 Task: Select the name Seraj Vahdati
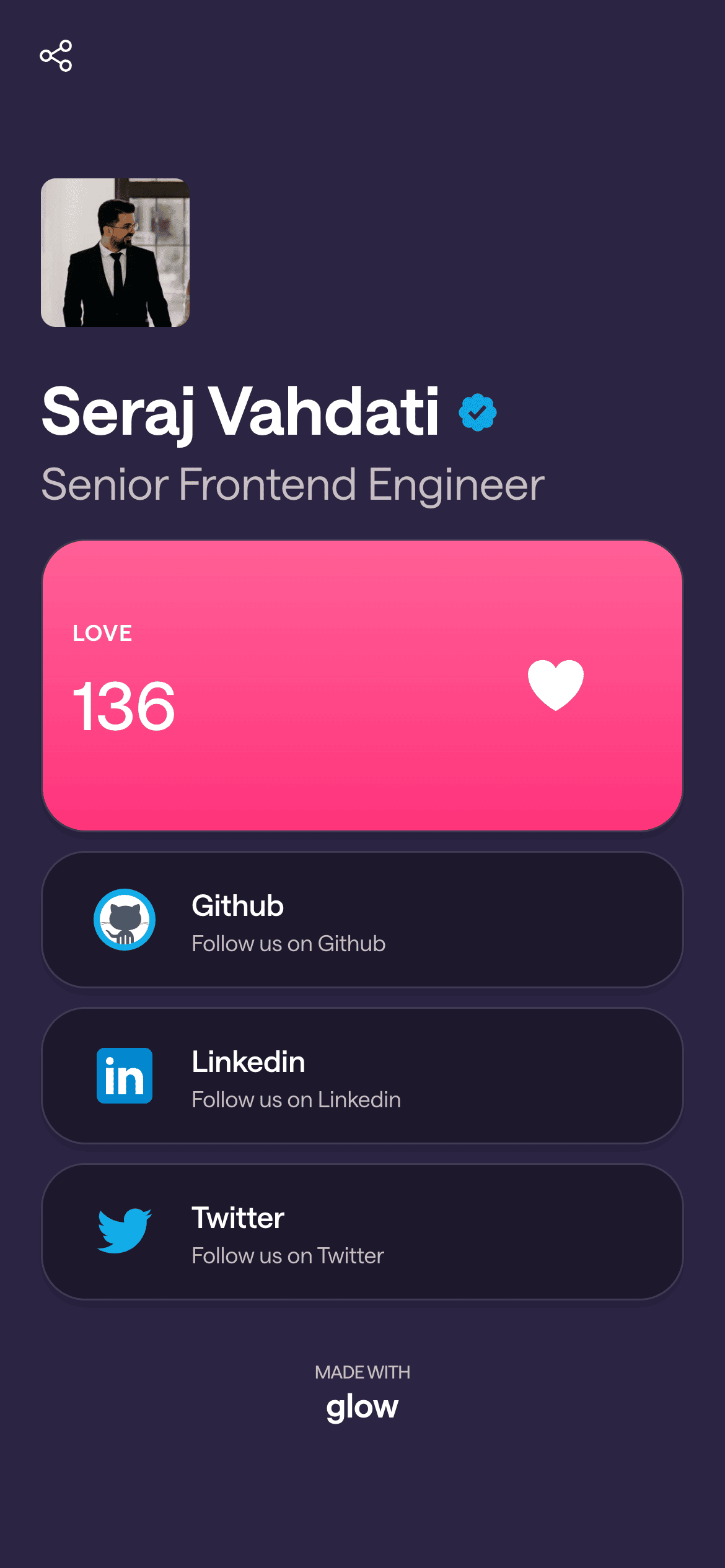[x=242, y=412]
